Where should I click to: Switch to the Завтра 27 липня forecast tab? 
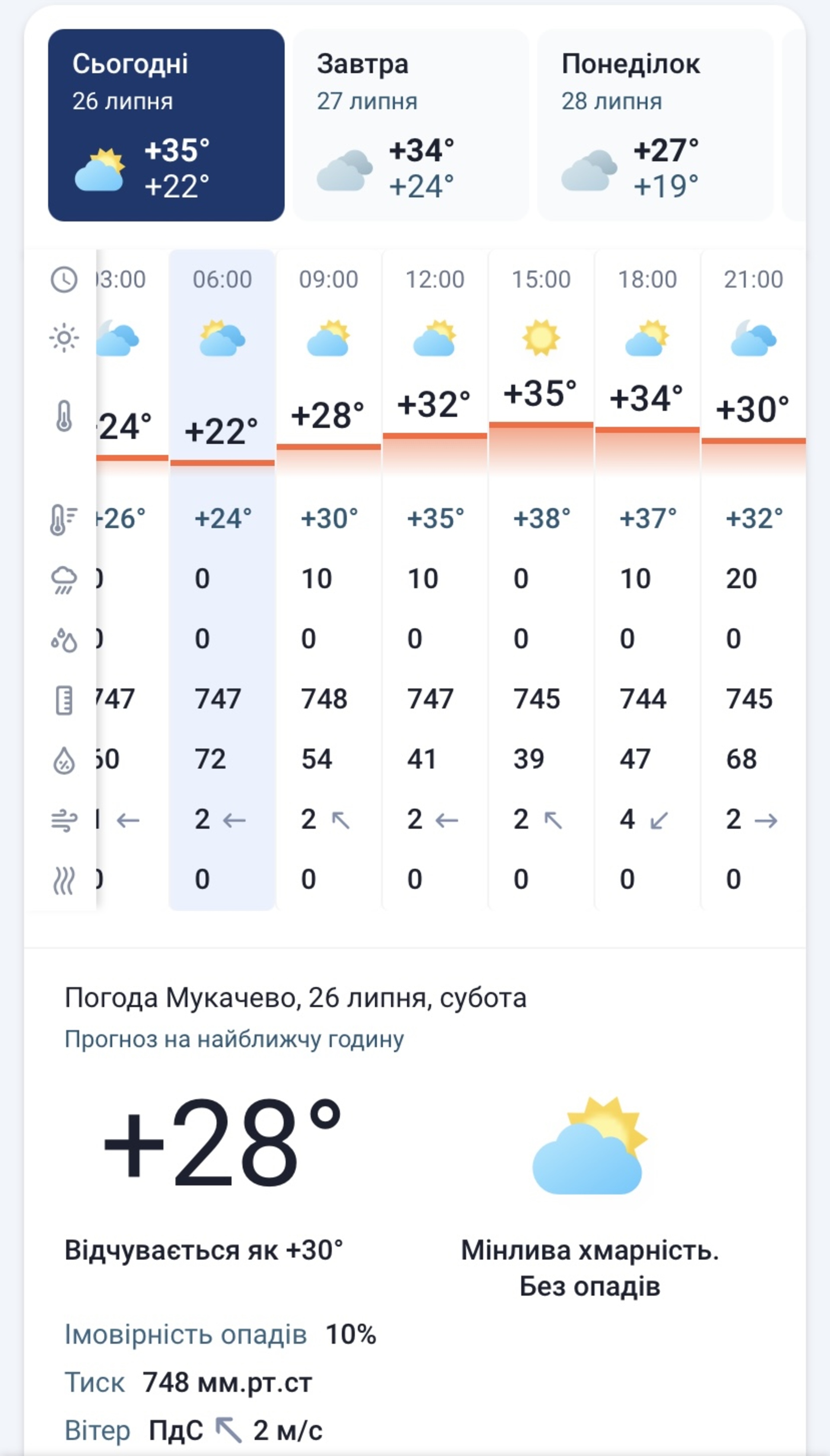tap(410, 125)
